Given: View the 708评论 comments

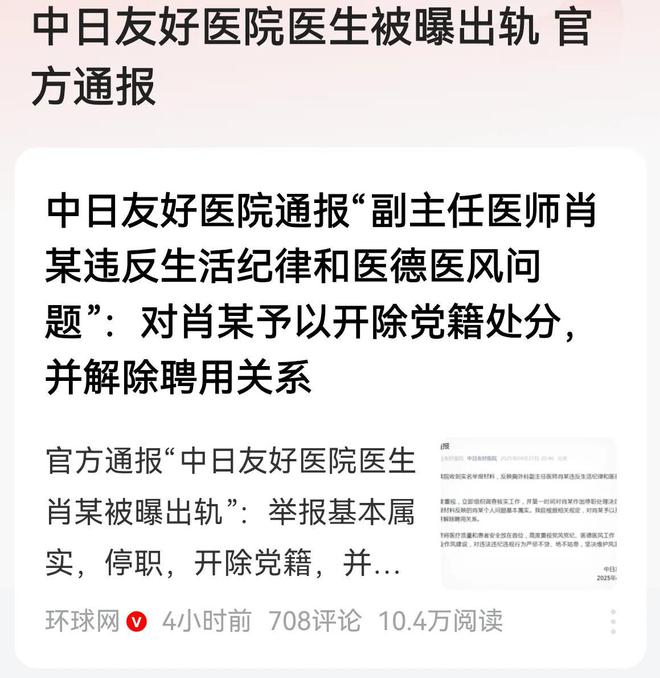Looking at the screenshot, I should (x=314, y=620).
